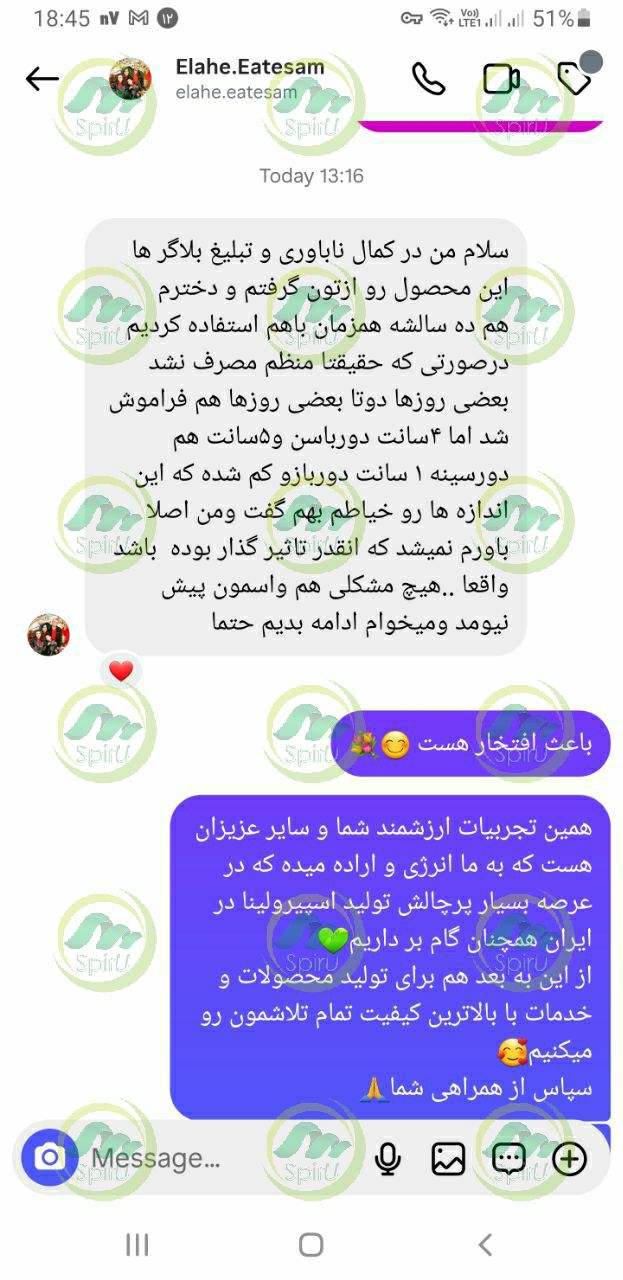Open Elahe.Eatesam's profile from the header
623x1280 pixels.
coord(249,78)
